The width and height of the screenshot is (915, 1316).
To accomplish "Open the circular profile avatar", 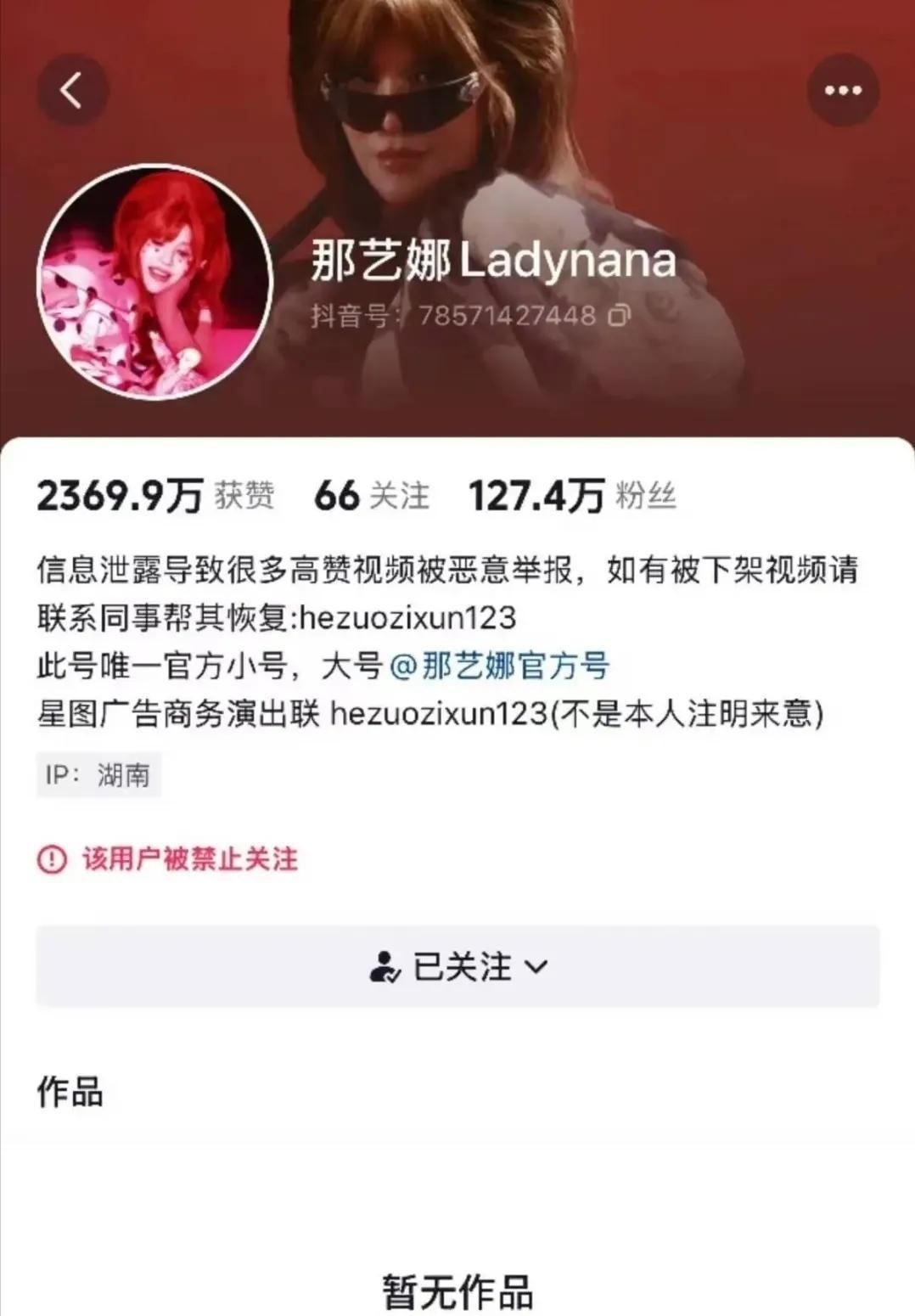I will tap(154, 283).
